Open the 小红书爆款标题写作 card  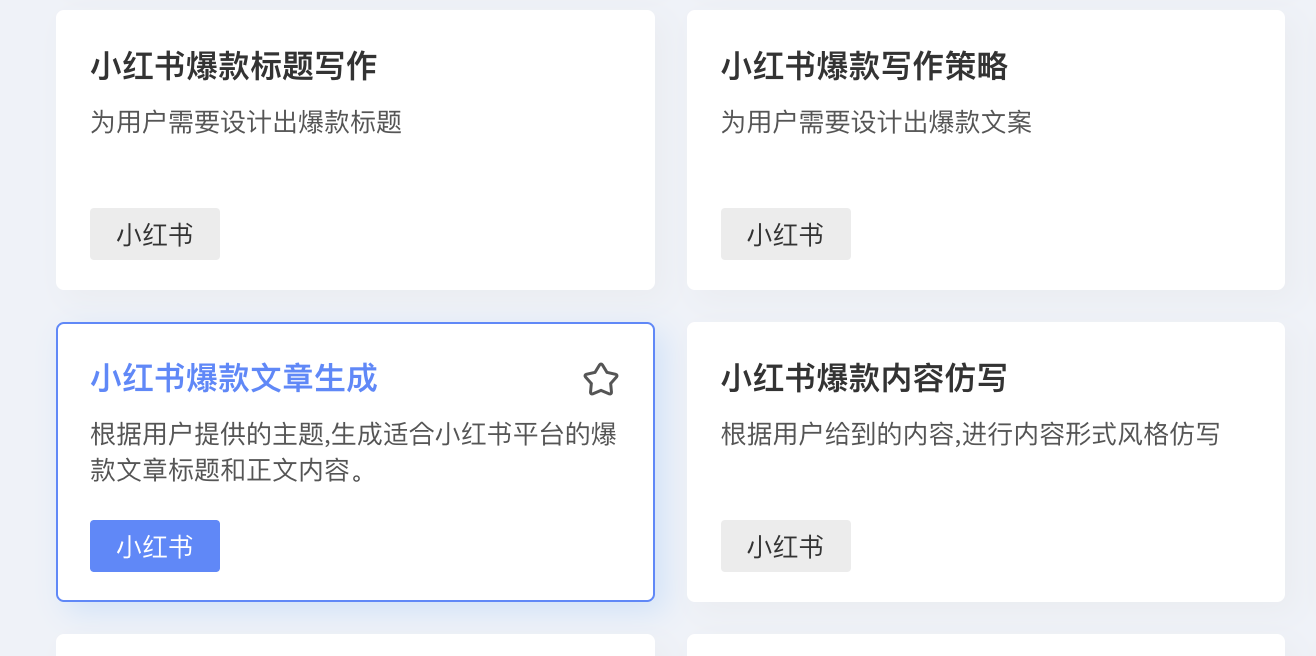[233, 67]
